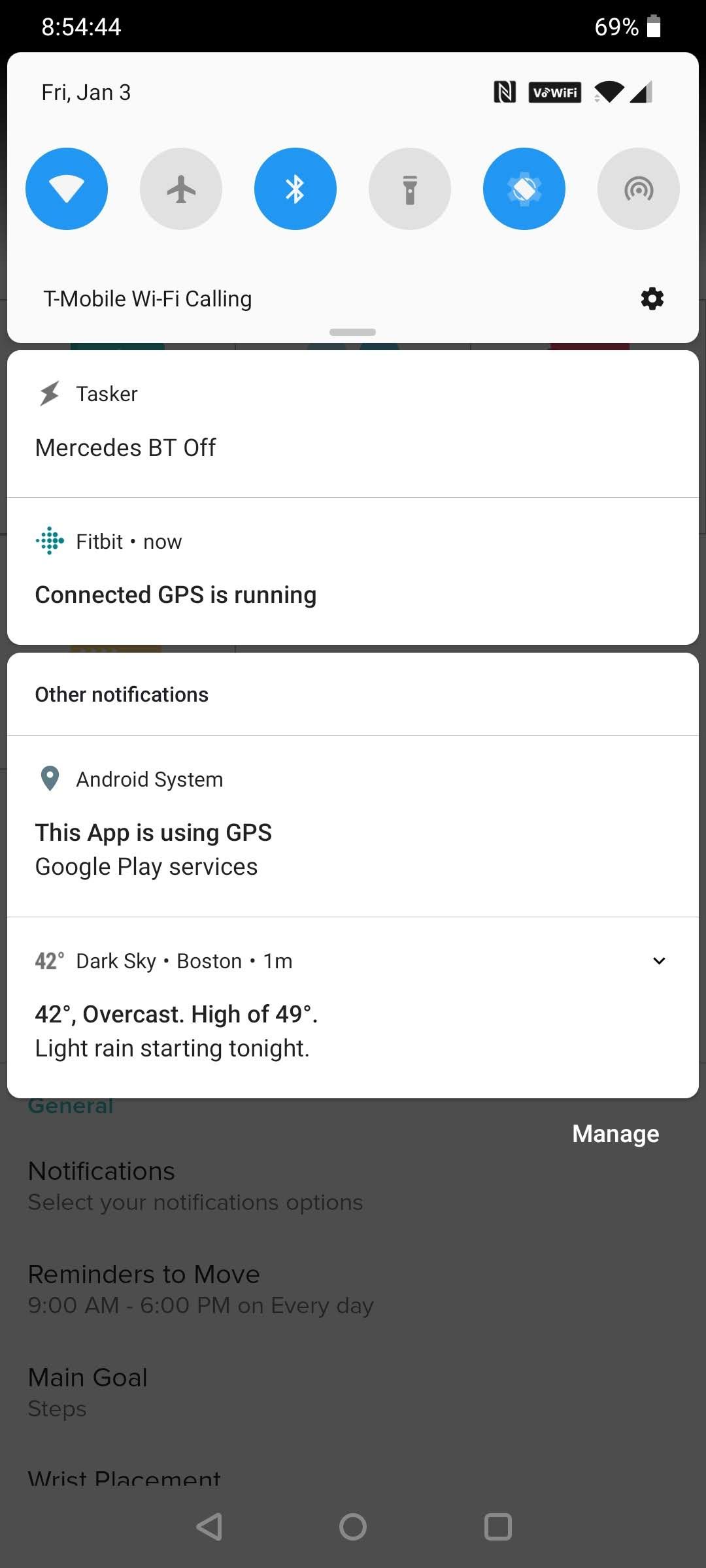Open Tasker Mercedes BT Off notification

[x=353, y=425]
